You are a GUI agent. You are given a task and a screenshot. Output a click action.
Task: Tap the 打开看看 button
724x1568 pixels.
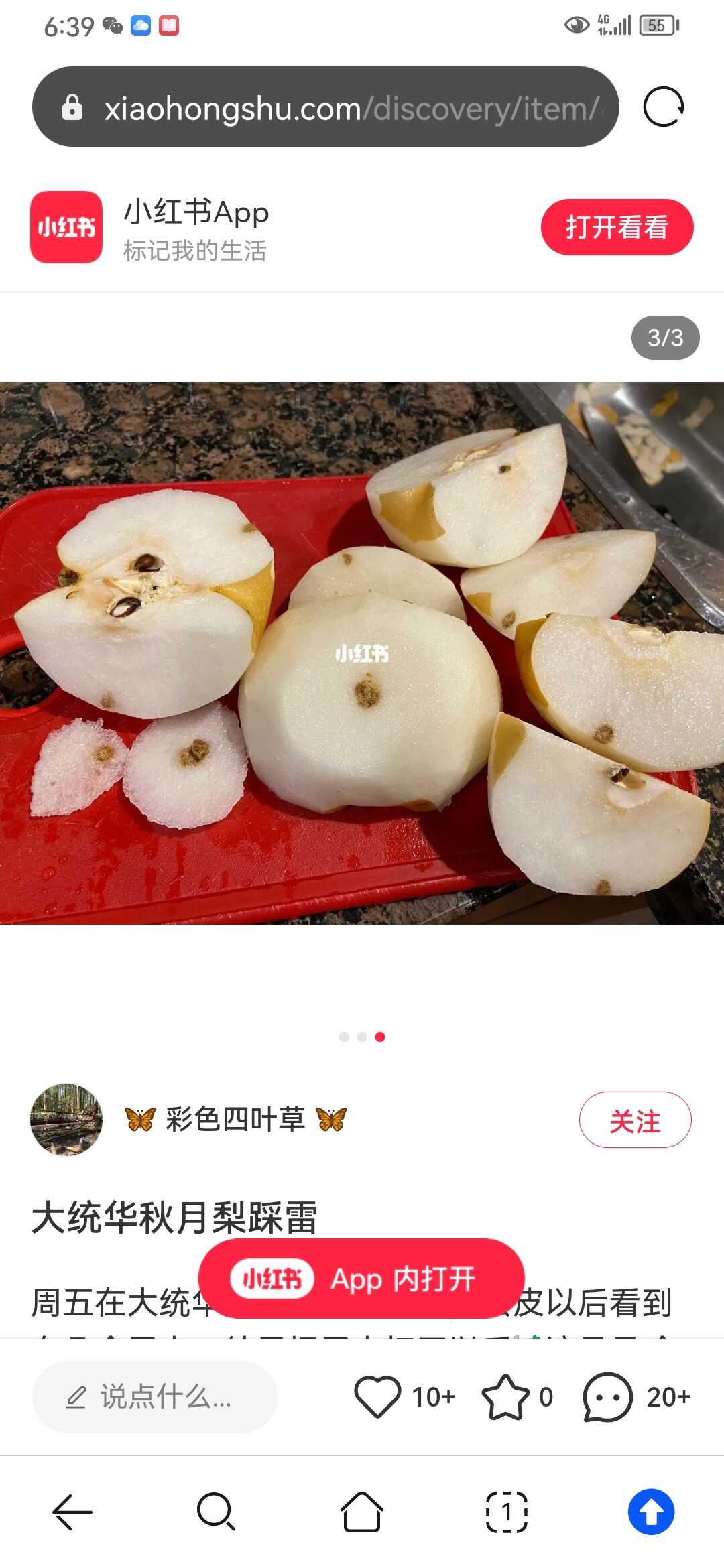(617, 227)
